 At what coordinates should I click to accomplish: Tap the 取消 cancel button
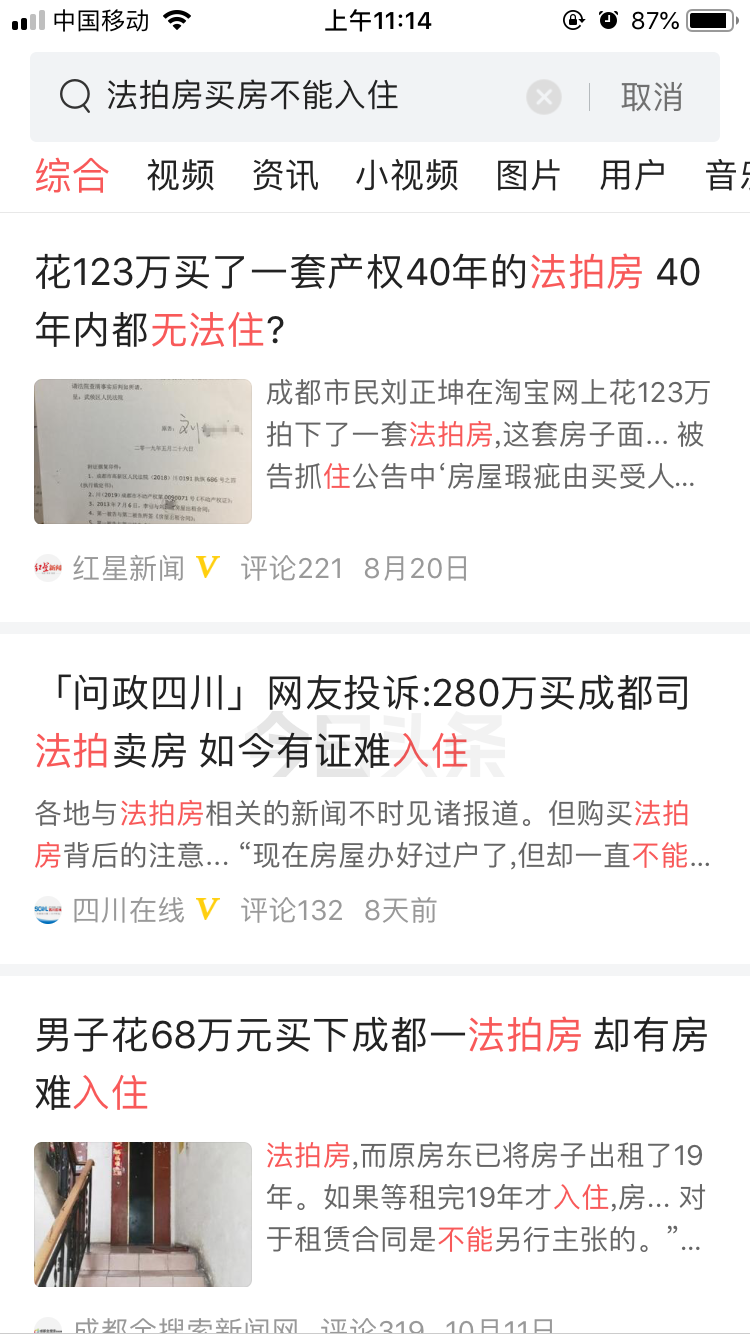click(652, 96)
